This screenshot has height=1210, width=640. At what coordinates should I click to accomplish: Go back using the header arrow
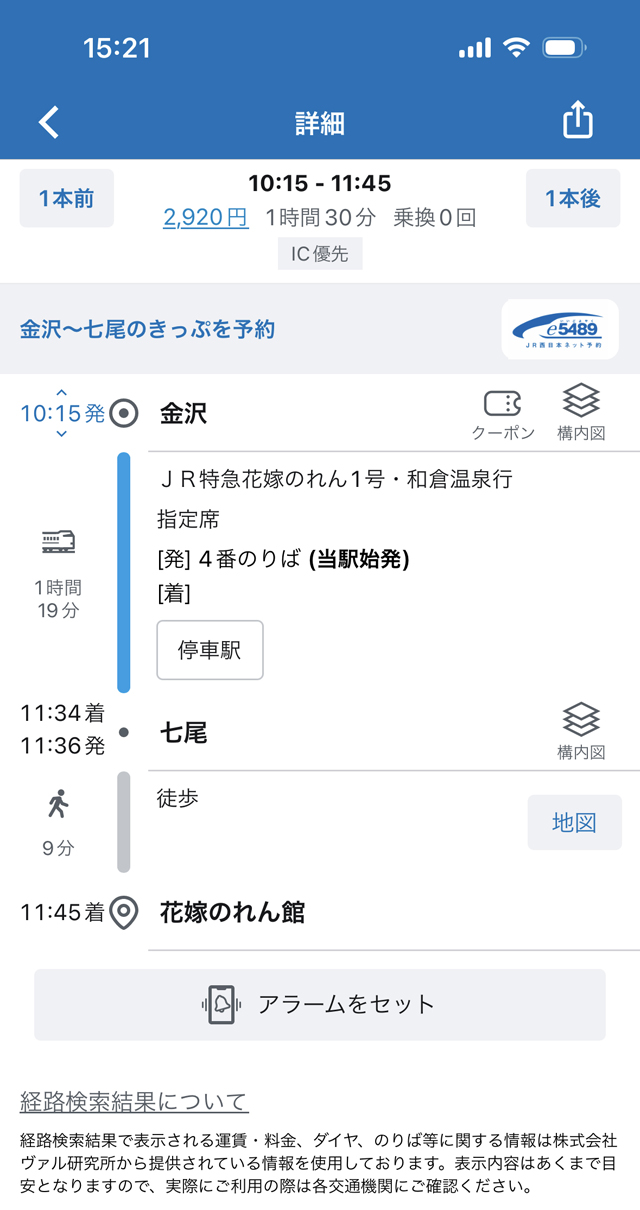[x=49, y=122]
